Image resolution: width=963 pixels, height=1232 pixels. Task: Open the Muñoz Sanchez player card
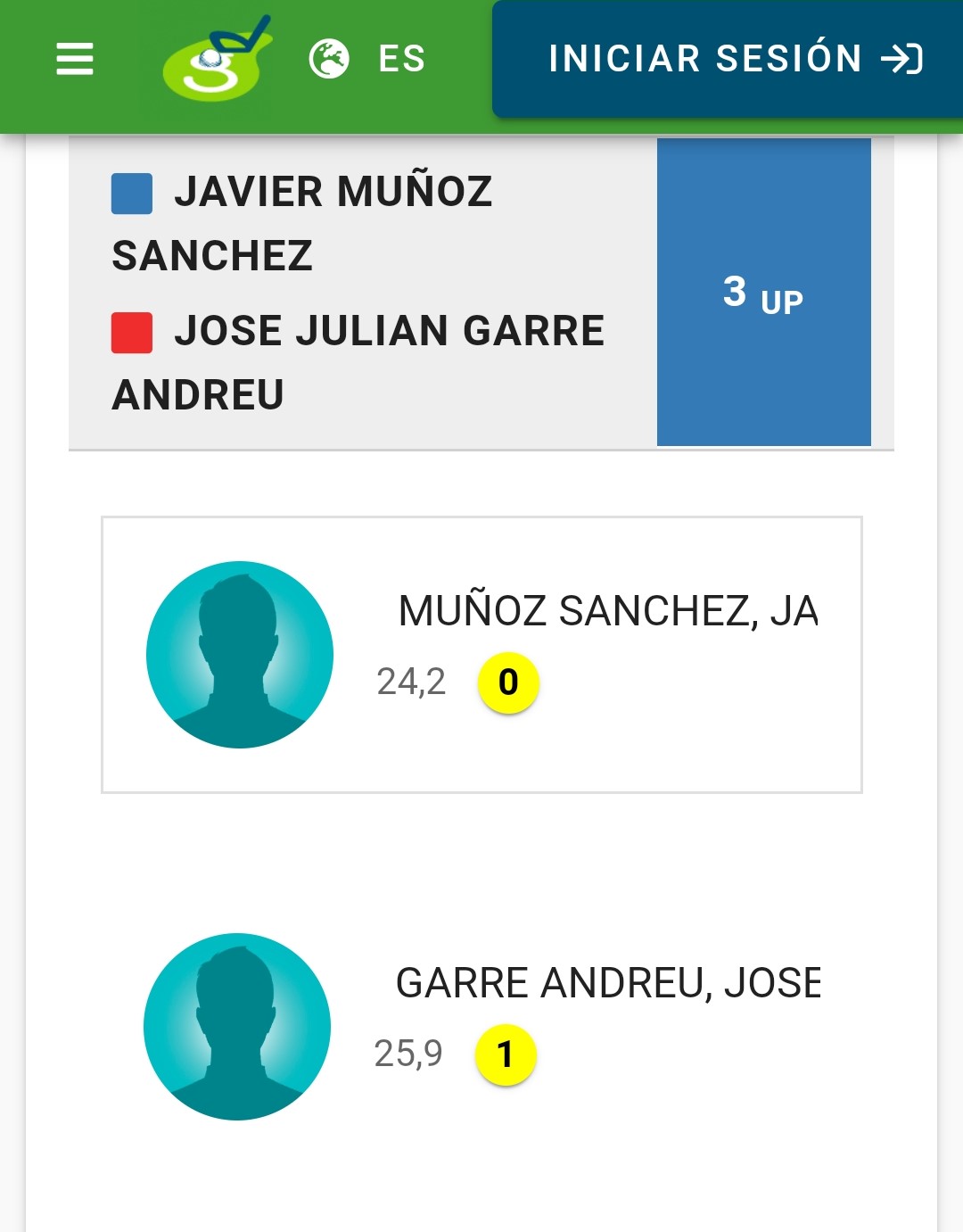(x=481, y=655)
